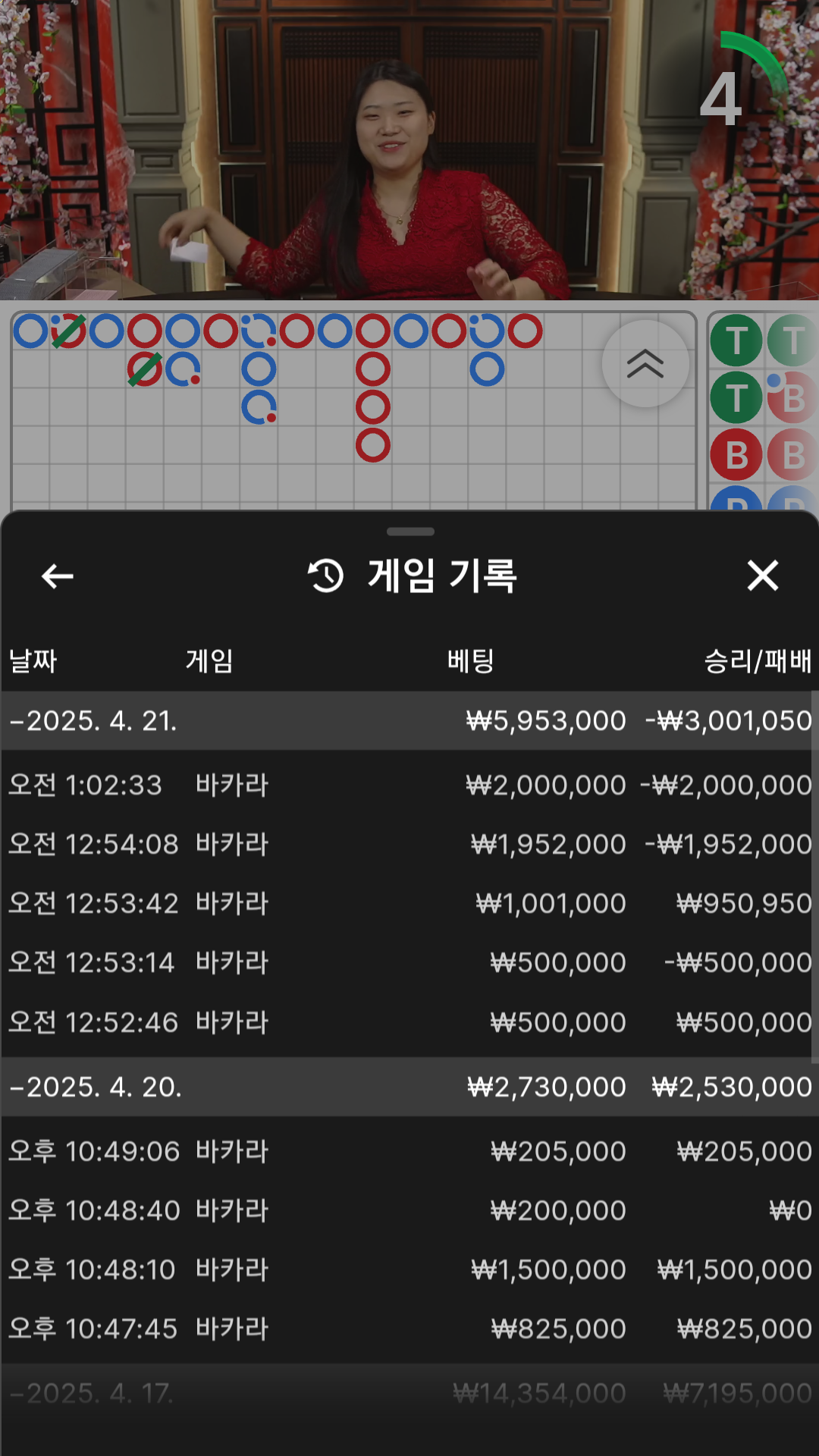Toggle the 2025. 4. 17. date group

click(x=409, y=1393)
